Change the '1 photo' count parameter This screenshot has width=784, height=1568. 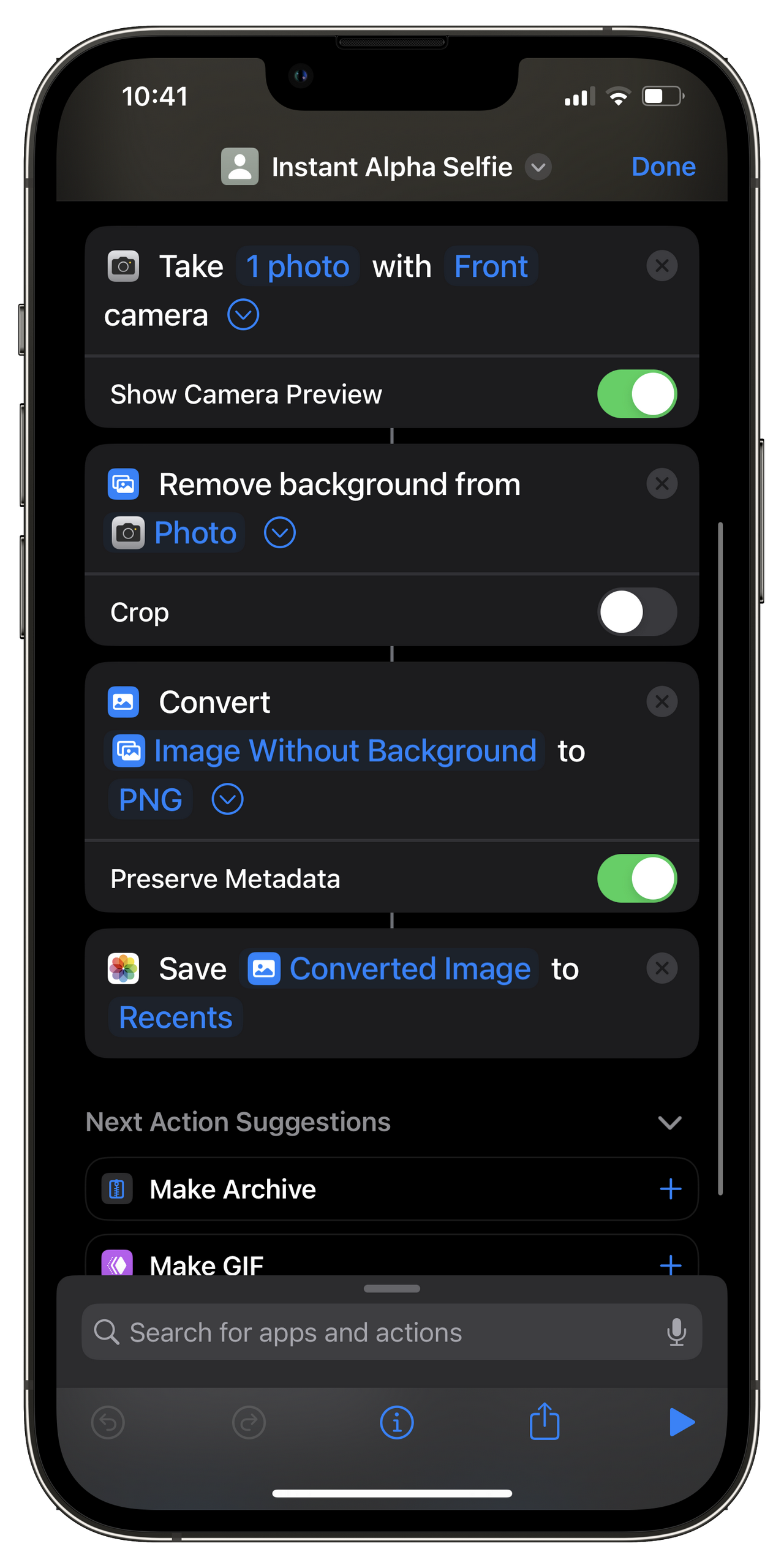click(298, 266)
